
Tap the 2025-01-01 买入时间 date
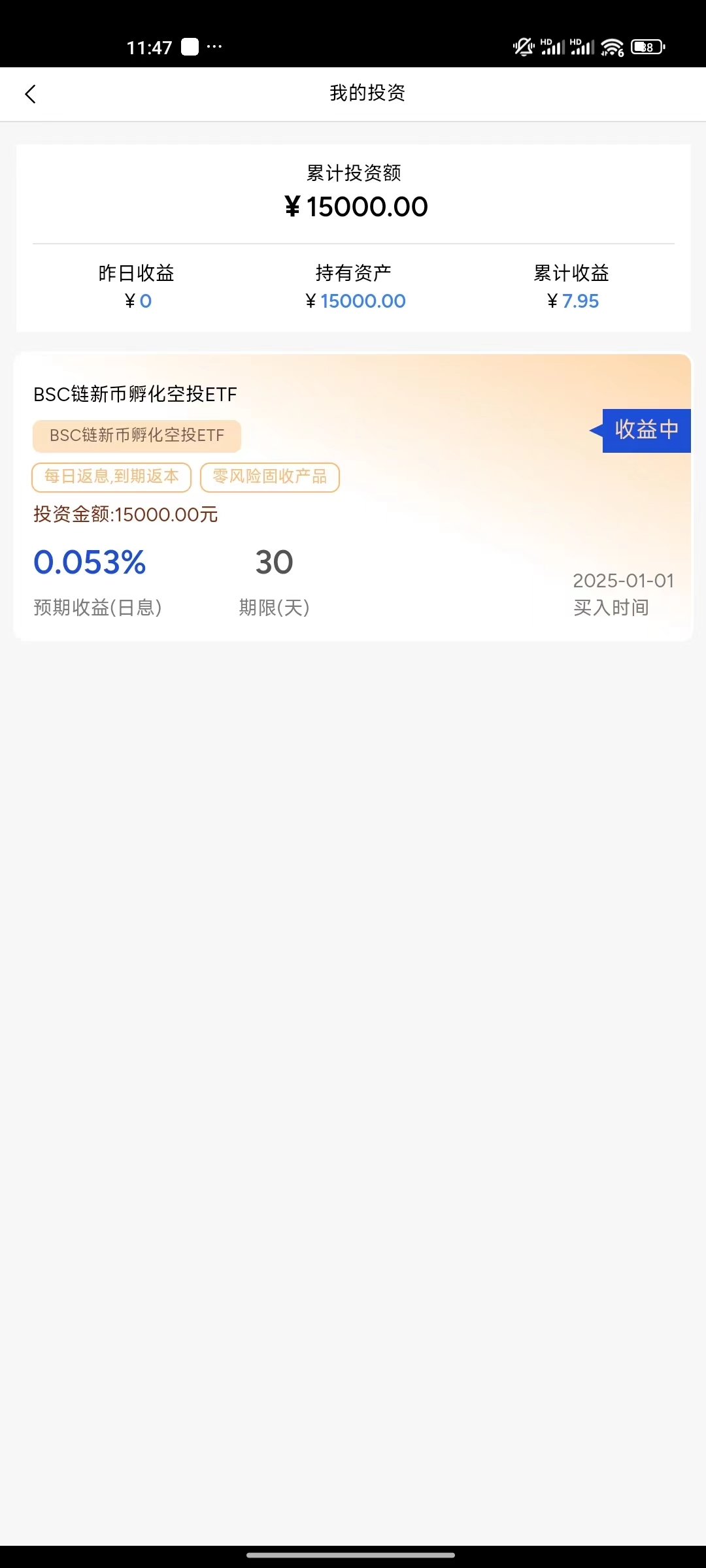click(x=622, y=580)
